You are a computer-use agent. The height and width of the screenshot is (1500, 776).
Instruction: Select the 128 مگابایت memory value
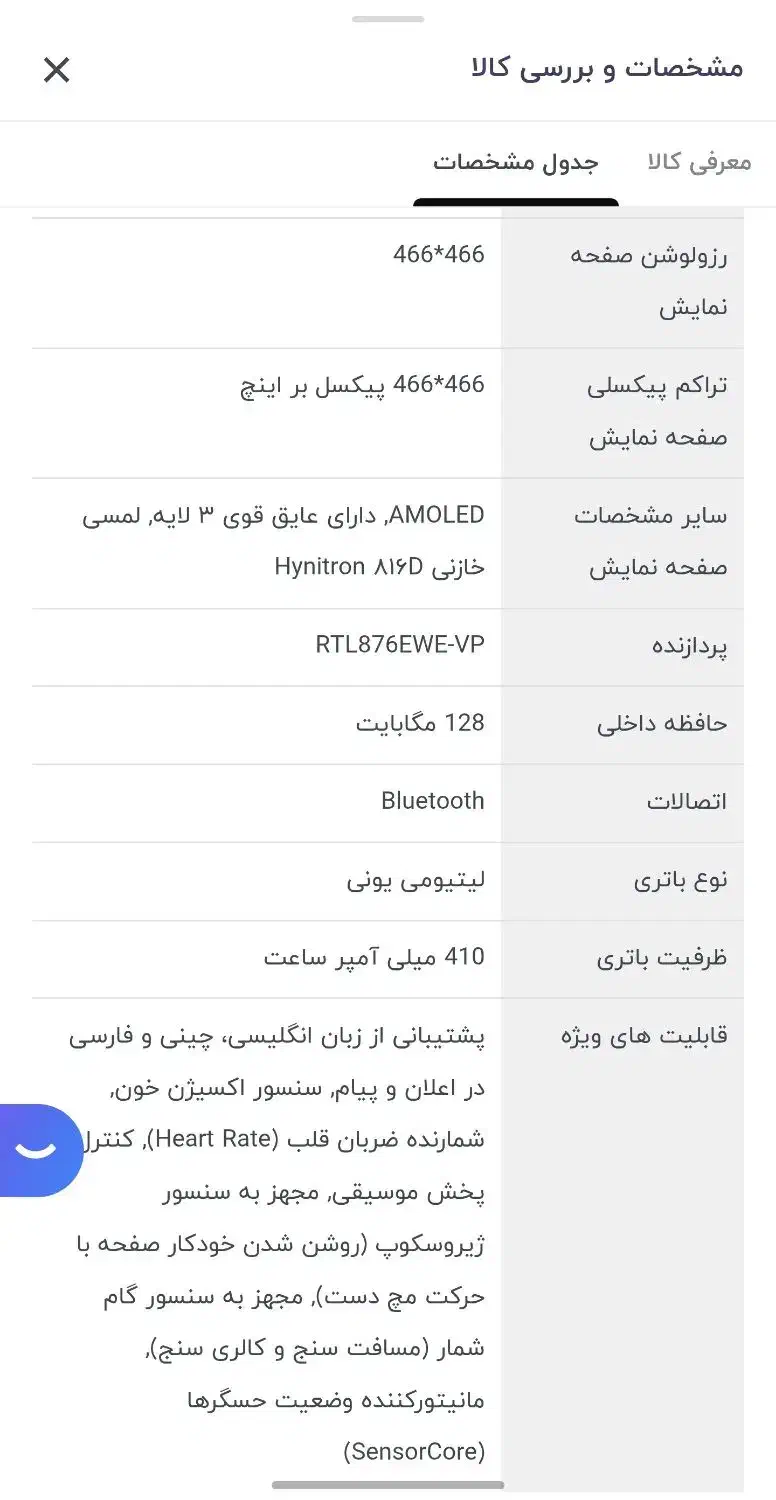coord(420,724)
